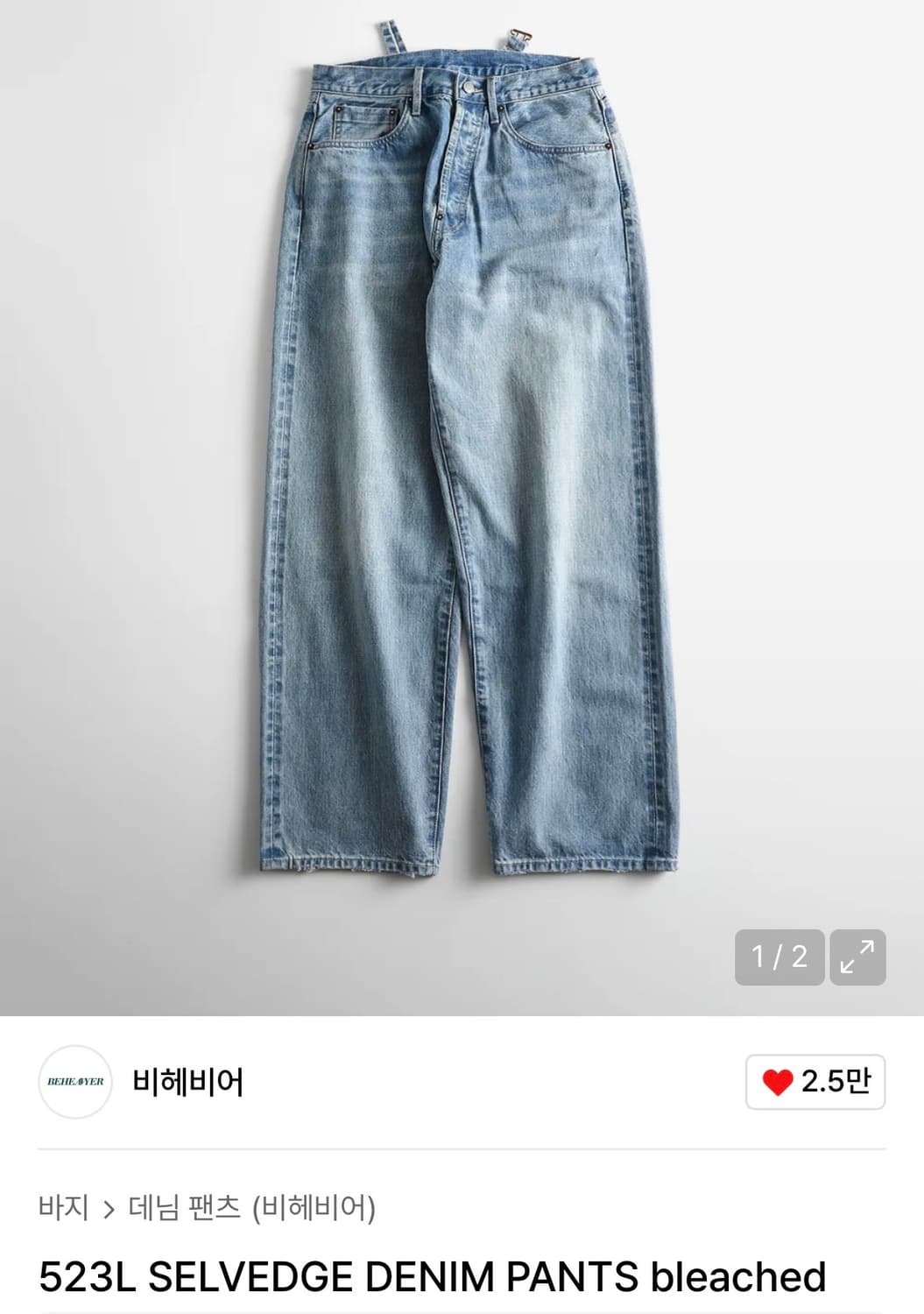Click the 2.5만 like counter
This screenshot has height=1314, width=924.
pyautogui.click(x=836, y=1084)
